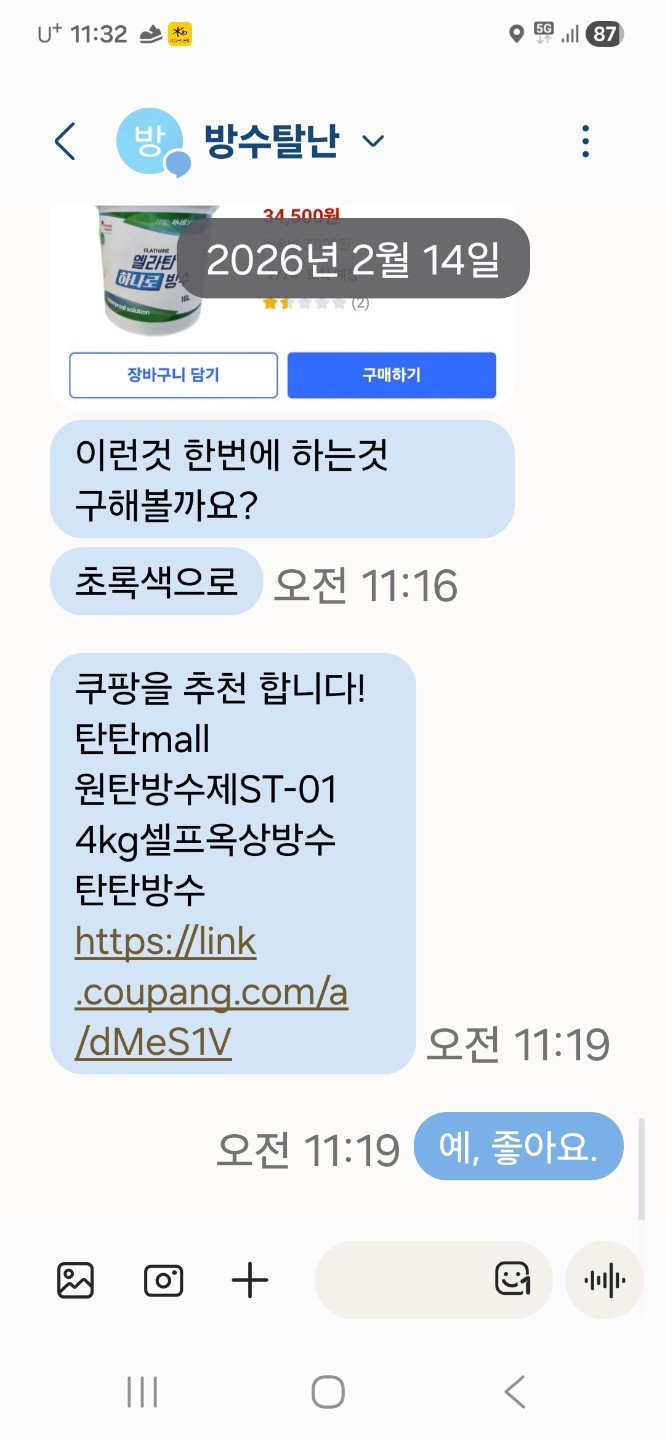Open the contact avatar for 방수탈난
Viewport: 665px width, 1440px height.
150,141
